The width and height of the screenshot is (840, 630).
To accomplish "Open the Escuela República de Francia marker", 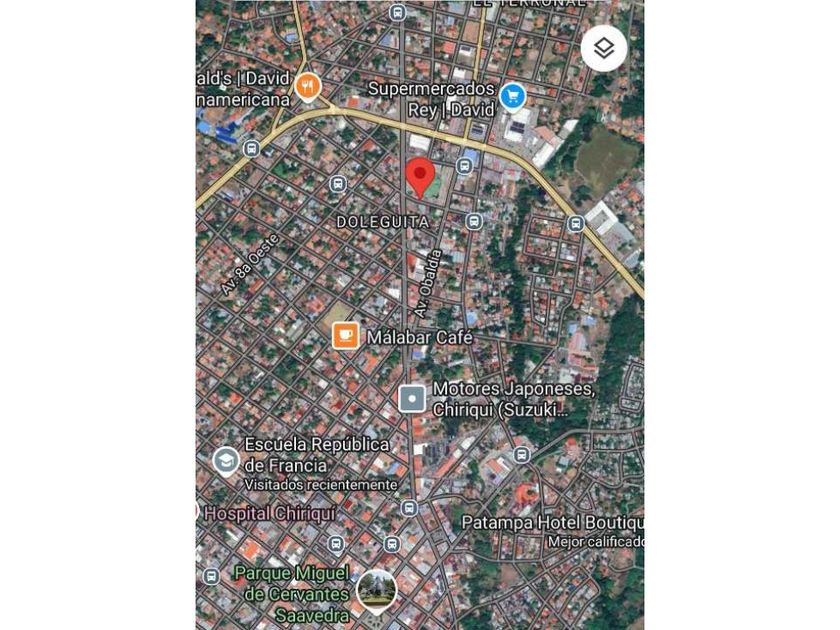I will tap(226, 460).
